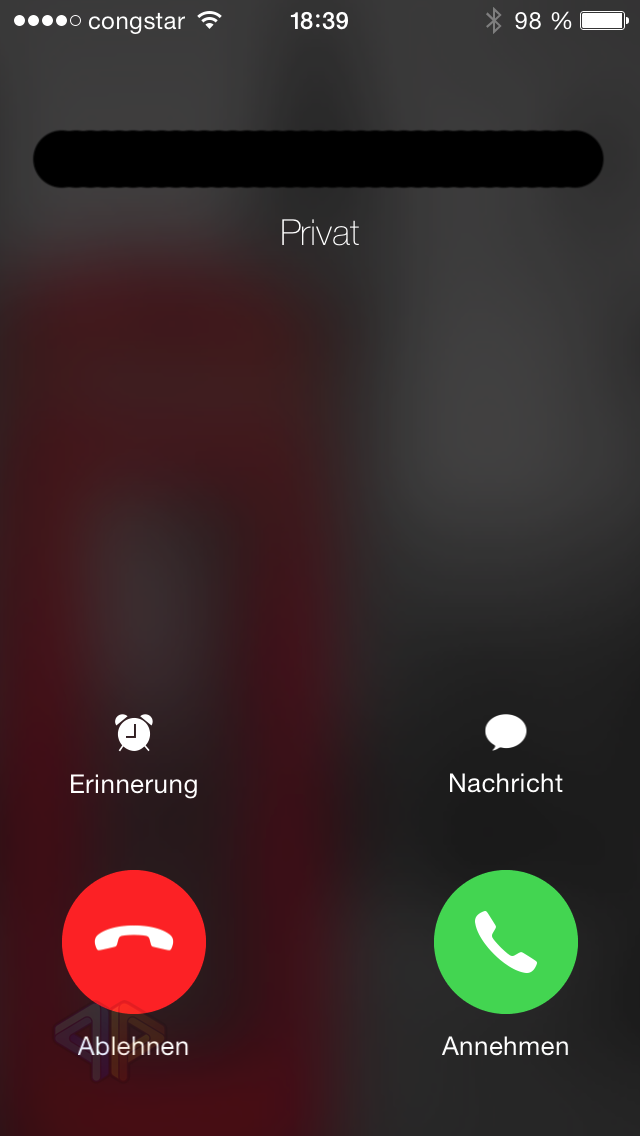Screen dimensions: 640x1136
Task: Decline the call with the red Ablehnen button
Action: (134, 942)
